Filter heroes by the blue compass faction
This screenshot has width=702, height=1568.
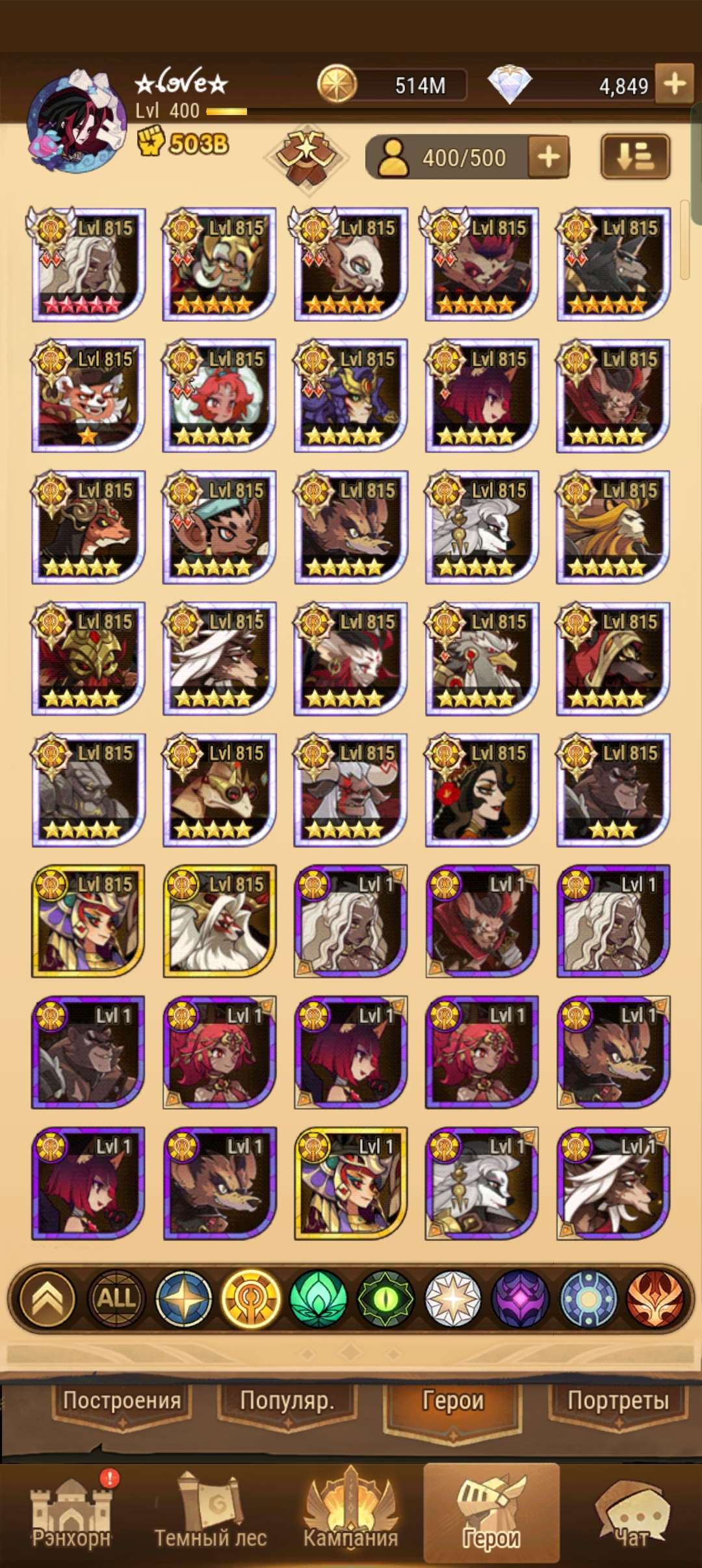[183, 1298]
